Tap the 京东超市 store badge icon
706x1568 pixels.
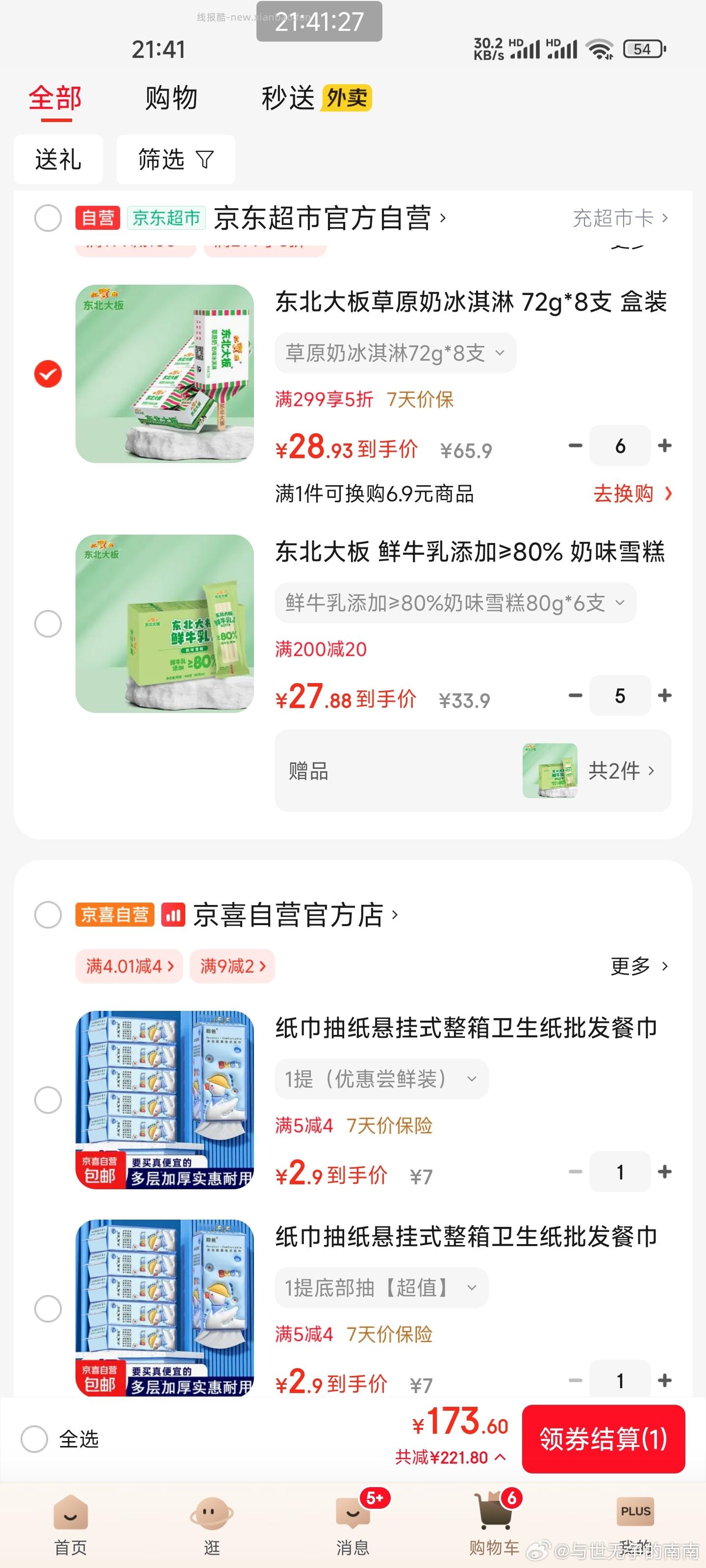pyautogui.click(x=166, y=217)
